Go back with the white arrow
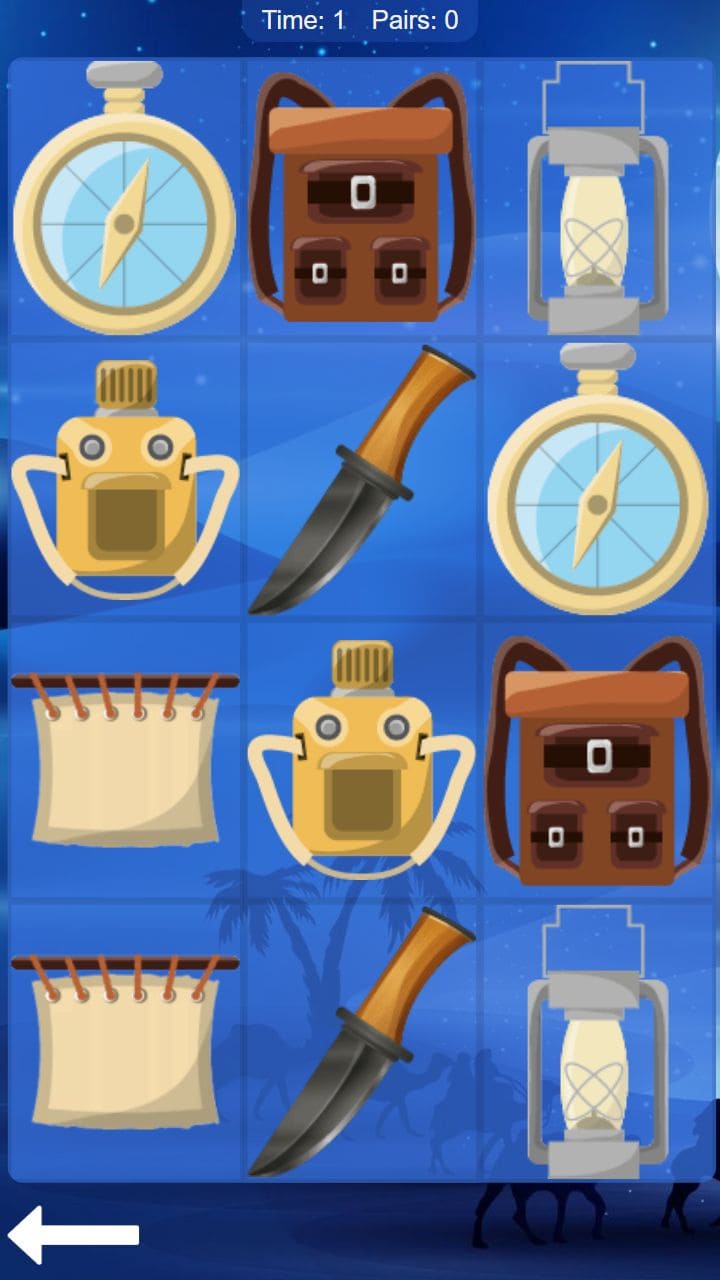This screenshot has width=720, height=1280. 73,1234
